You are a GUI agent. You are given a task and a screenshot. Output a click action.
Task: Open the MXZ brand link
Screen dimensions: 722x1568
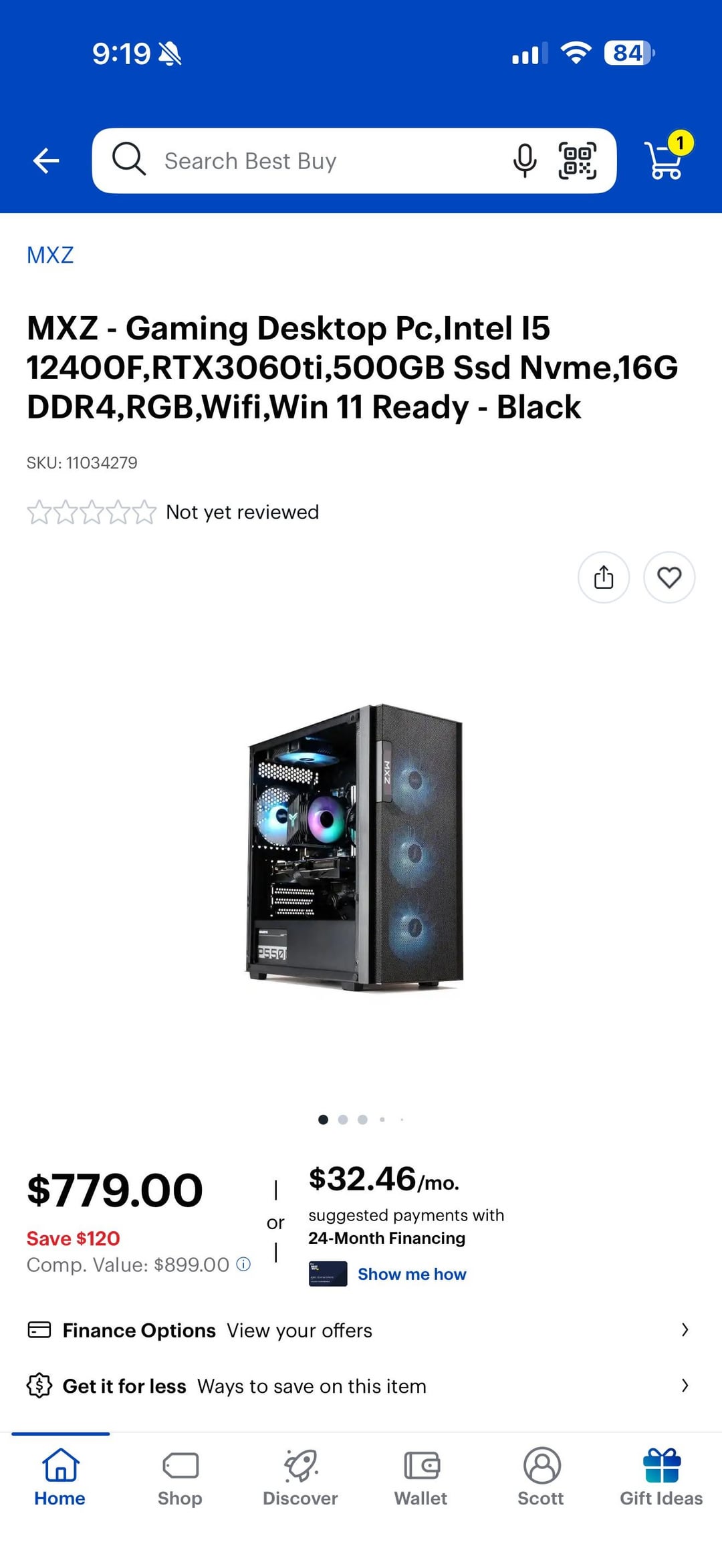pyautogui.click(x=50, y=255)
